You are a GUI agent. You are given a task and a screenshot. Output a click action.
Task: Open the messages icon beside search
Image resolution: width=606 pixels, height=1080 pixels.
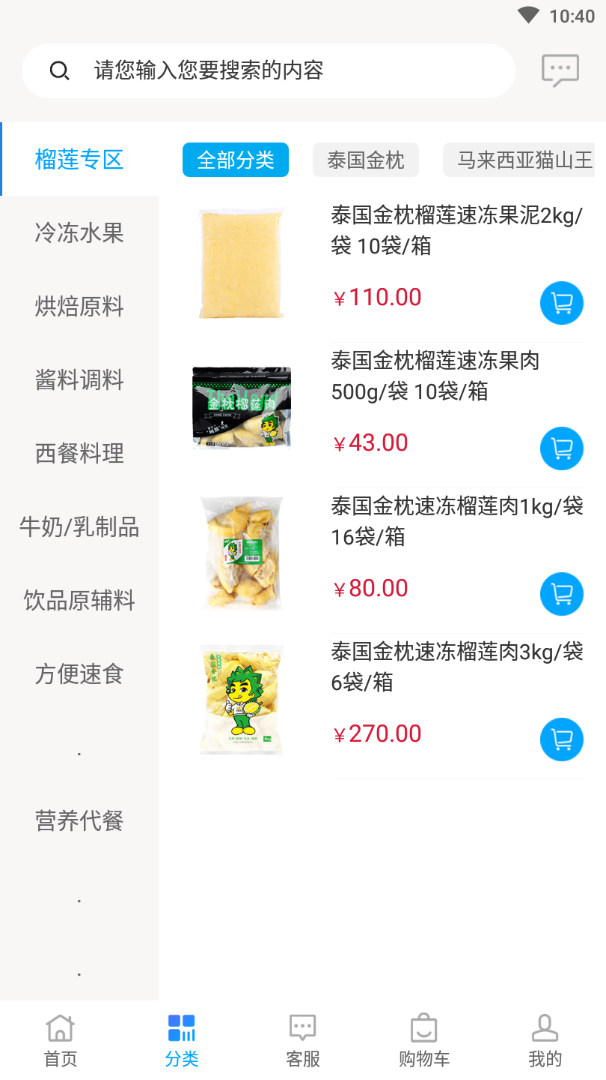560,70
